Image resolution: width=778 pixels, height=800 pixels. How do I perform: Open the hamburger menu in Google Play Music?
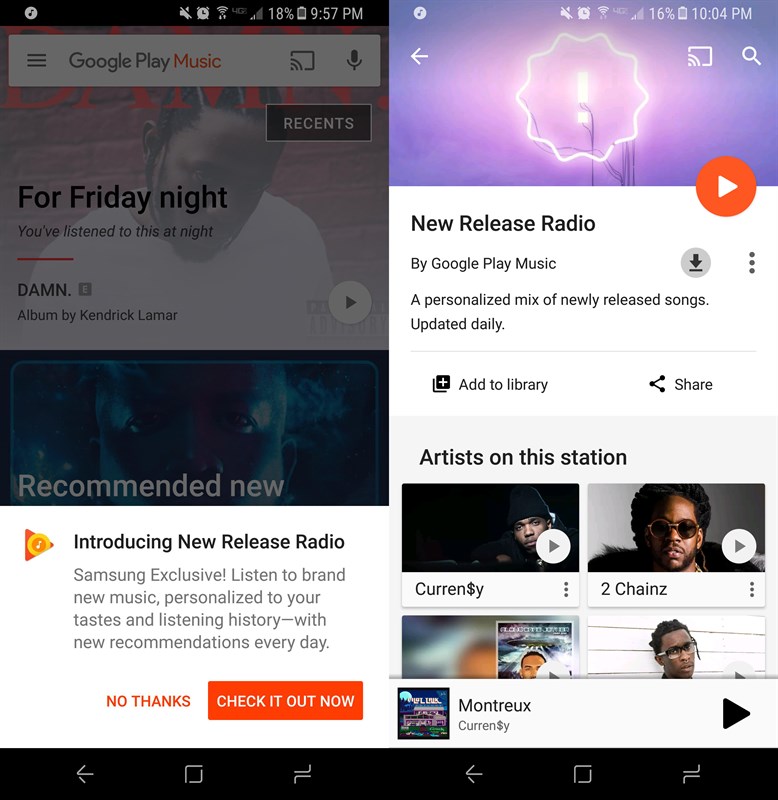[x=37, y=61]
